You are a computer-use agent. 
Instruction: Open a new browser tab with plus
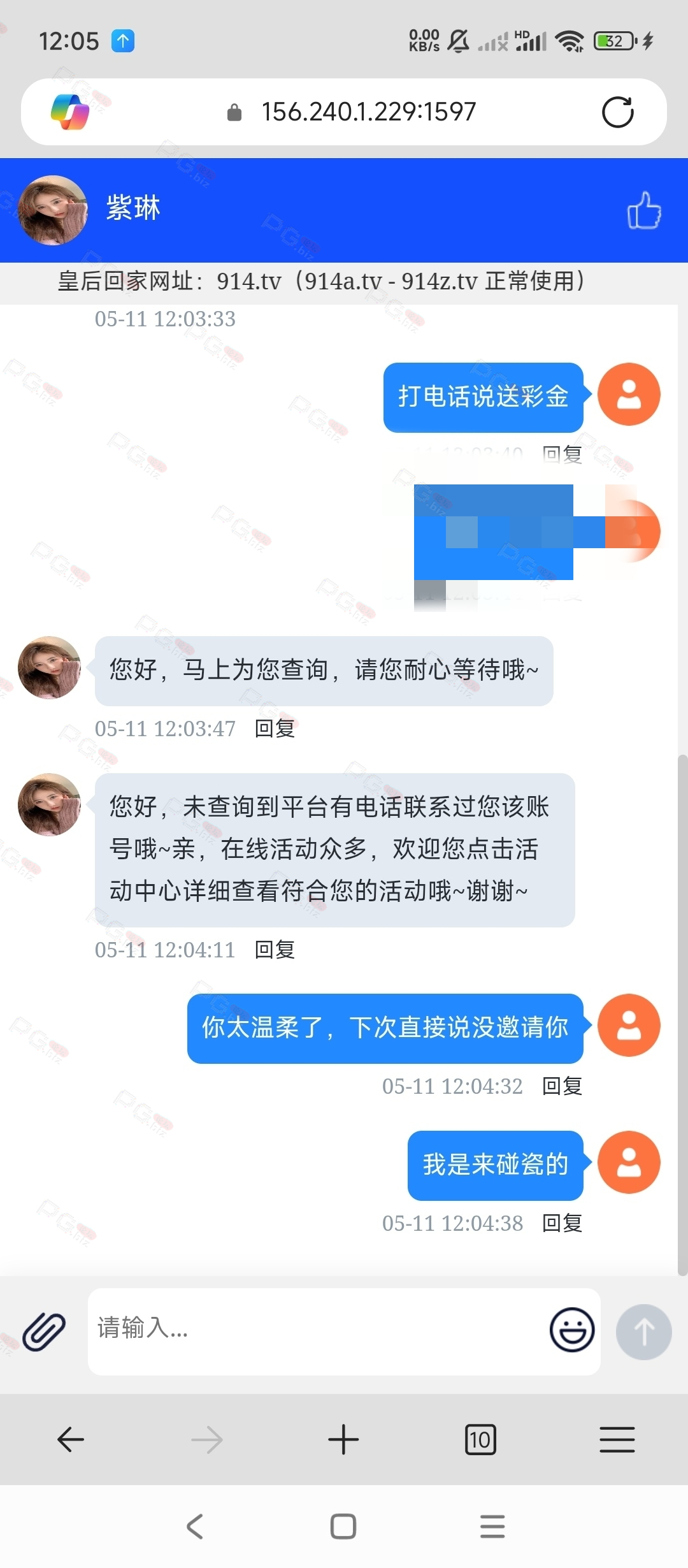[343, 1439]
